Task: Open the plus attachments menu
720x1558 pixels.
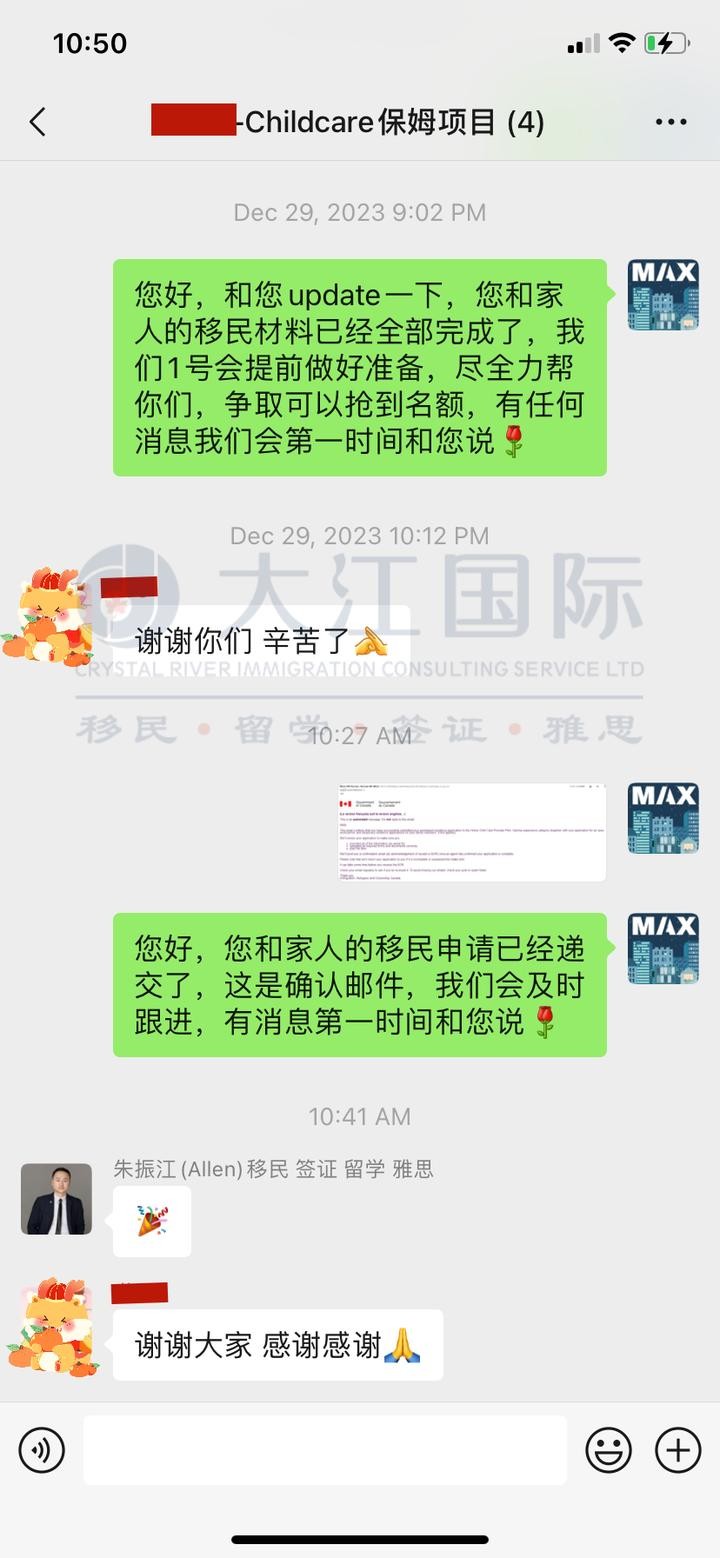Action: (677, 1450)
